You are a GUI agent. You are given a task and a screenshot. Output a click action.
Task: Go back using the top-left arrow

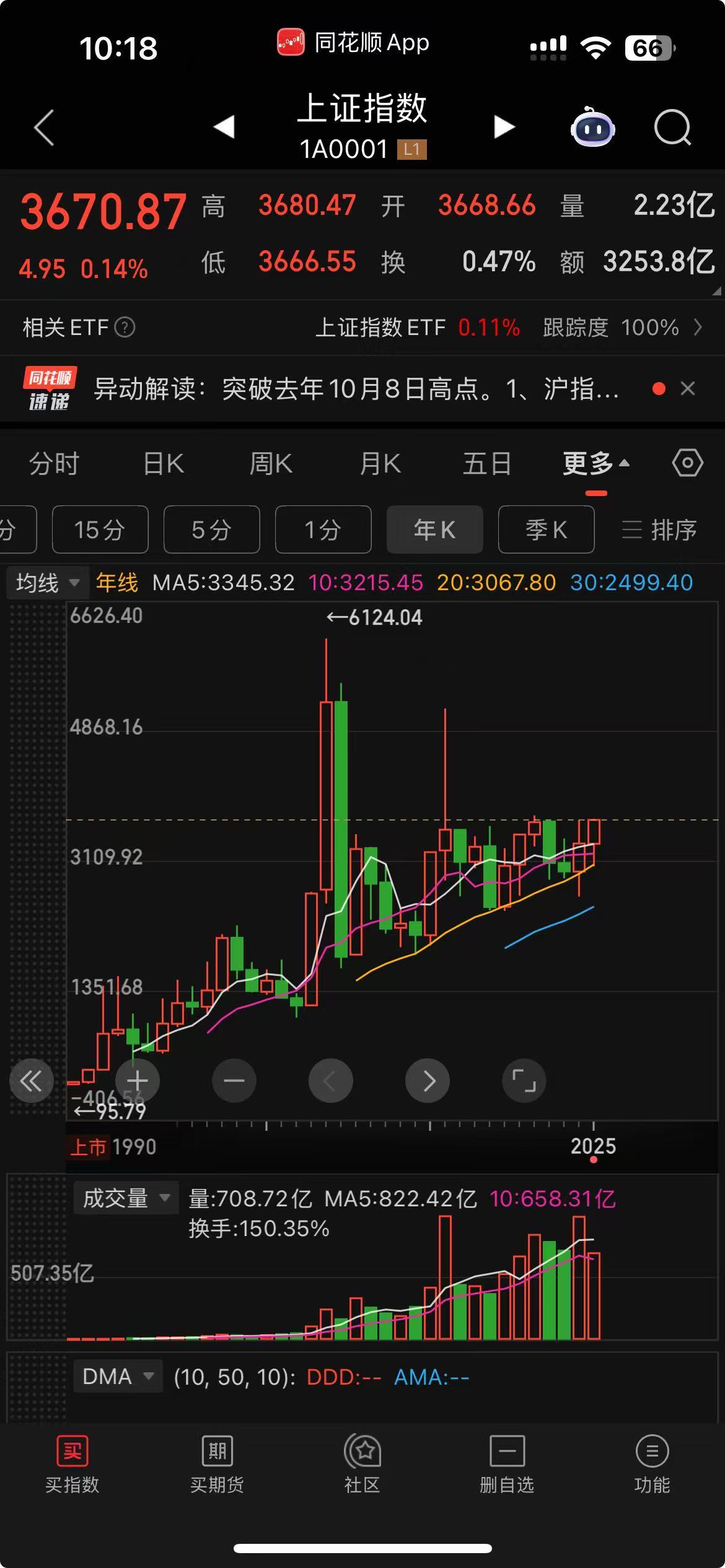click(45, 128)
